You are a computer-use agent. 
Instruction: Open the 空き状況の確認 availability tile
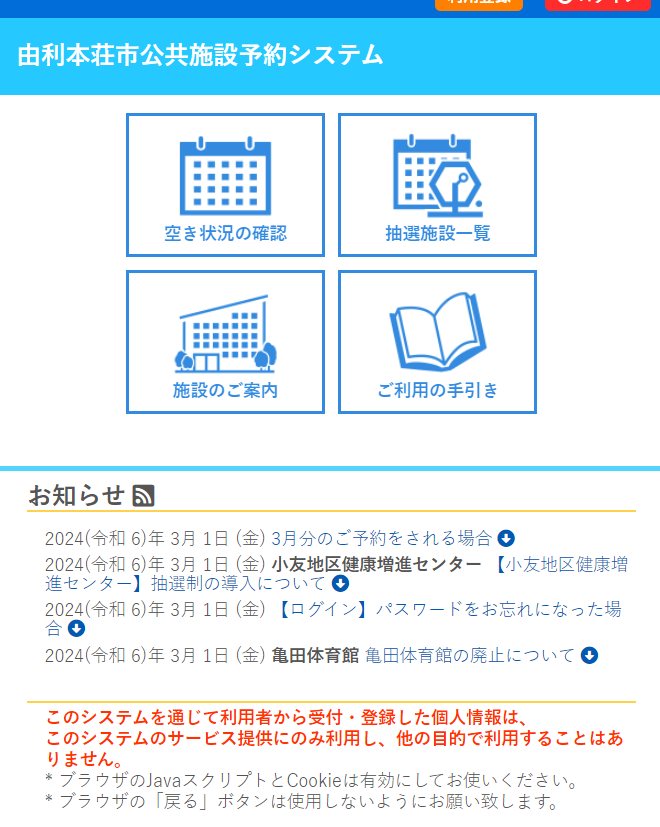pyautogui.click(x=225, y=185)
